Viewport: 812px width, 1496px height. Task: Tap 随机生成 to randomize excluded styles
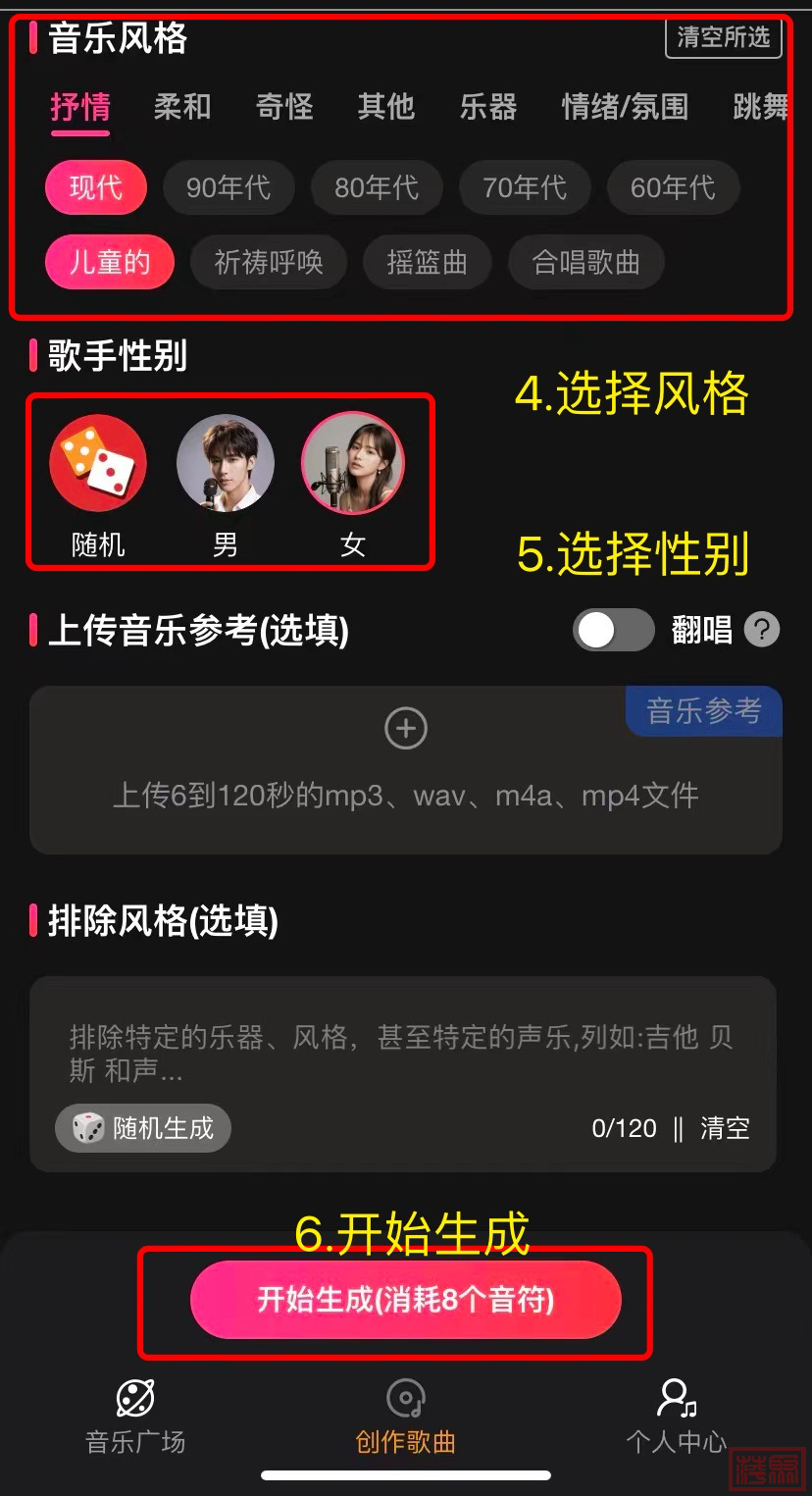(x=143, y=1128)
